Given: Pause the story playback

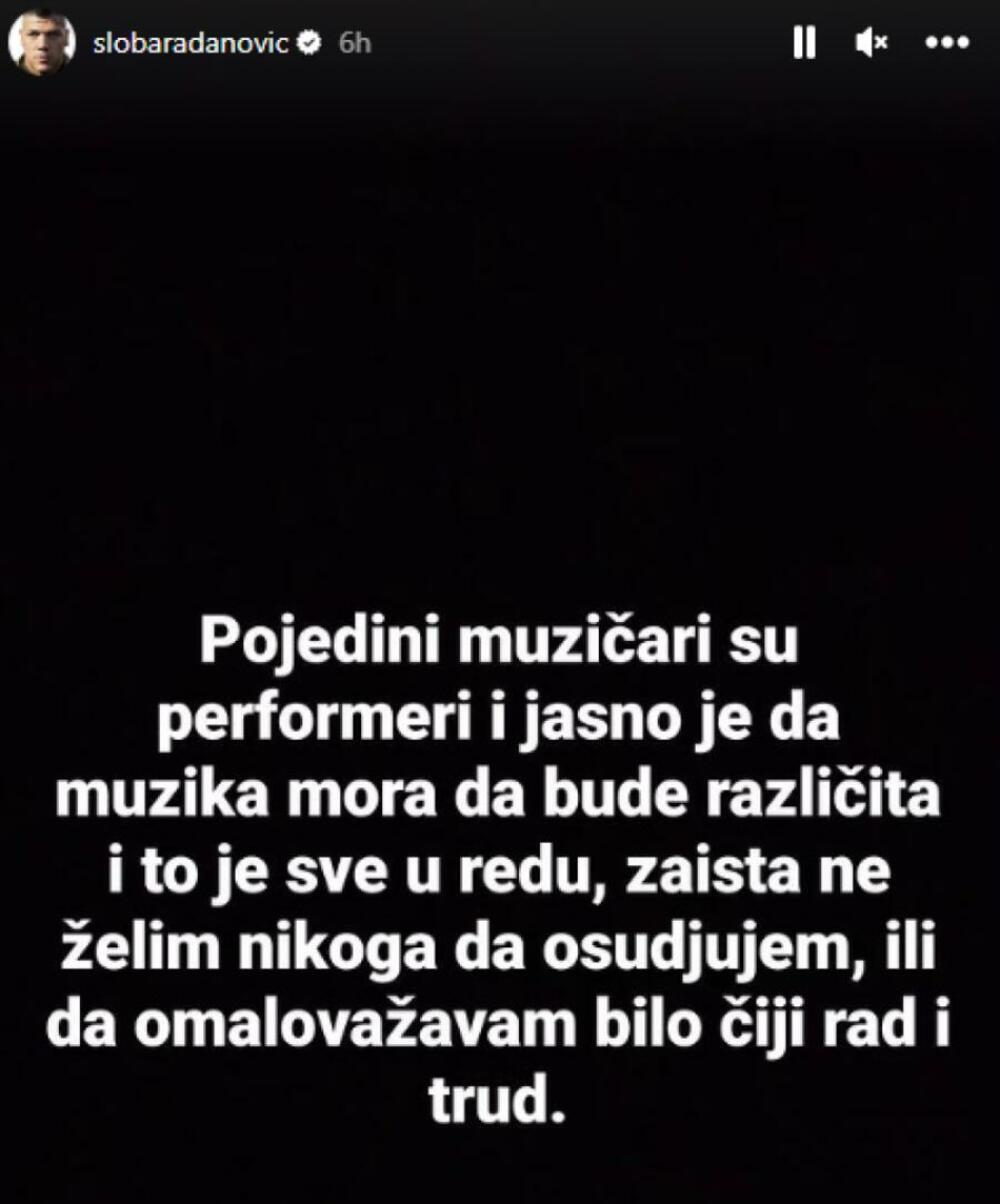Looking at the screenshot, I should point(804,43).
